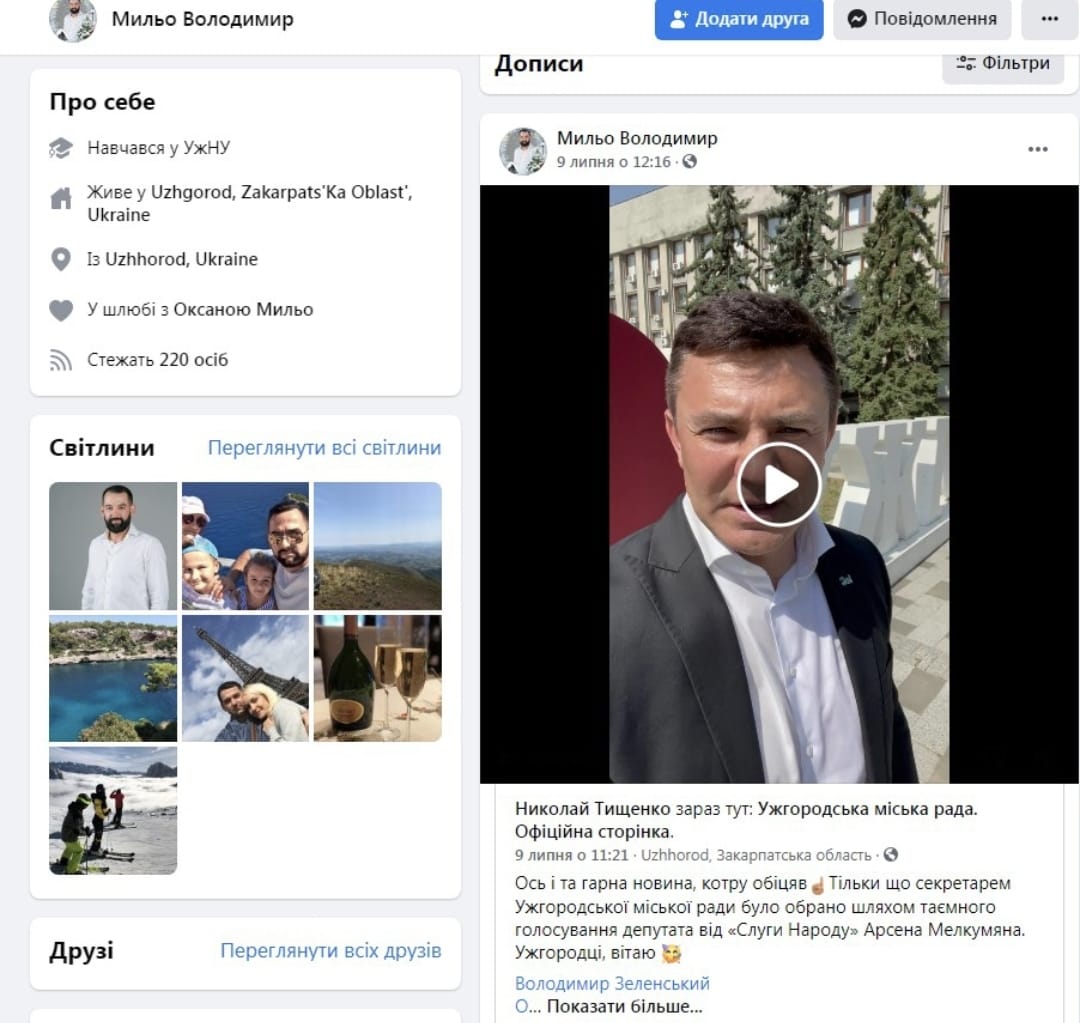Open the Оксаною Мильо spouse profile
The height and width of the screenshot is (1023, 1080).
pyautogui.click(x=243, y=309)
